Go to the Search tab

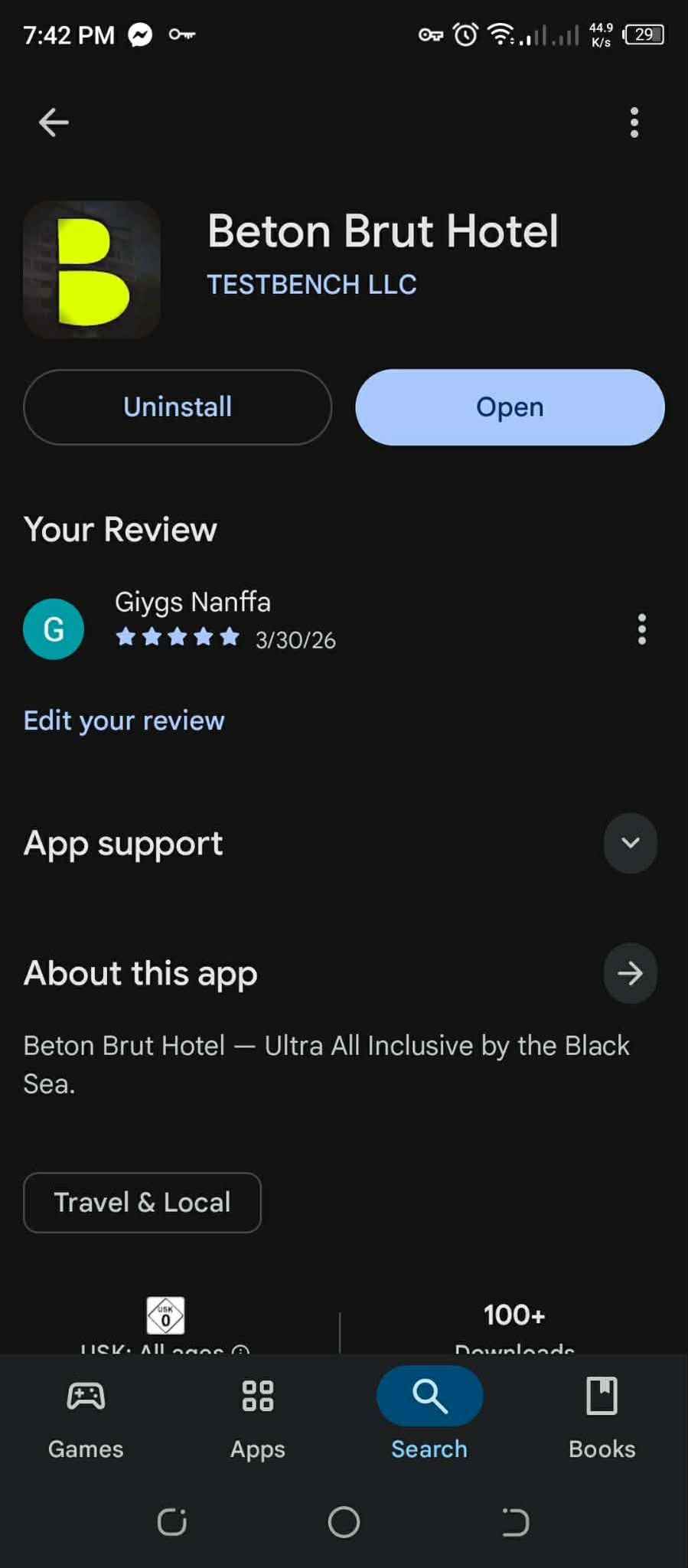tap(429, 1416)
